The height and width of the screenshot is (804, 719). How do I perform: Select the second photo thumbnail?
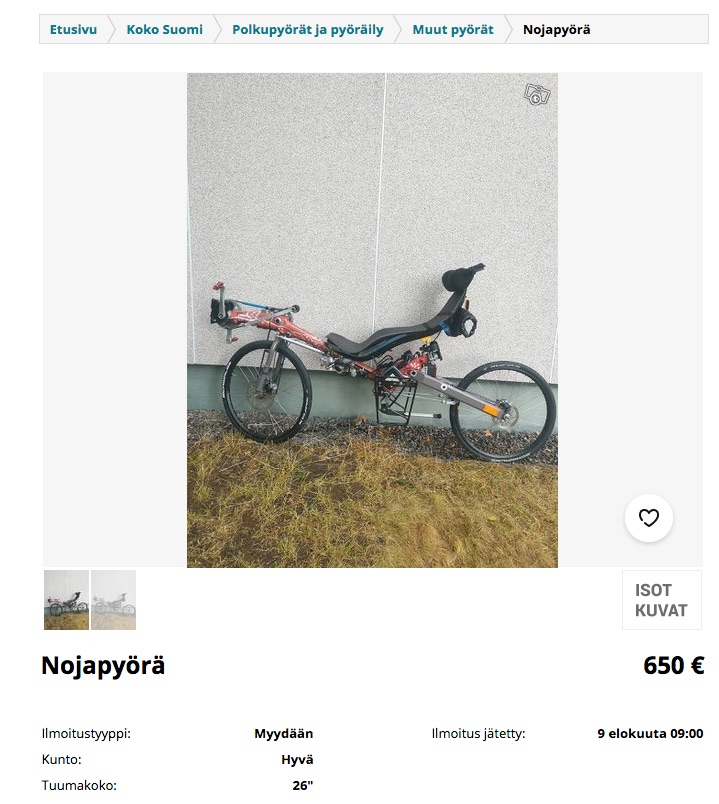[x=113, y=600]
